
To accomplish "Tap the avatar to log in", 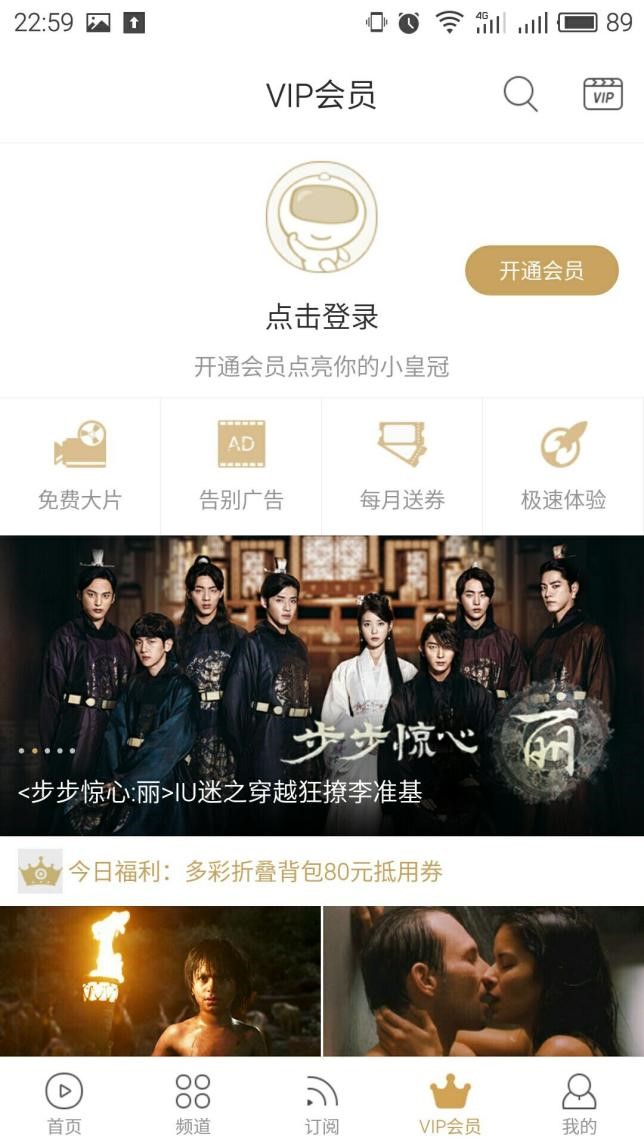I will point(321,217).
